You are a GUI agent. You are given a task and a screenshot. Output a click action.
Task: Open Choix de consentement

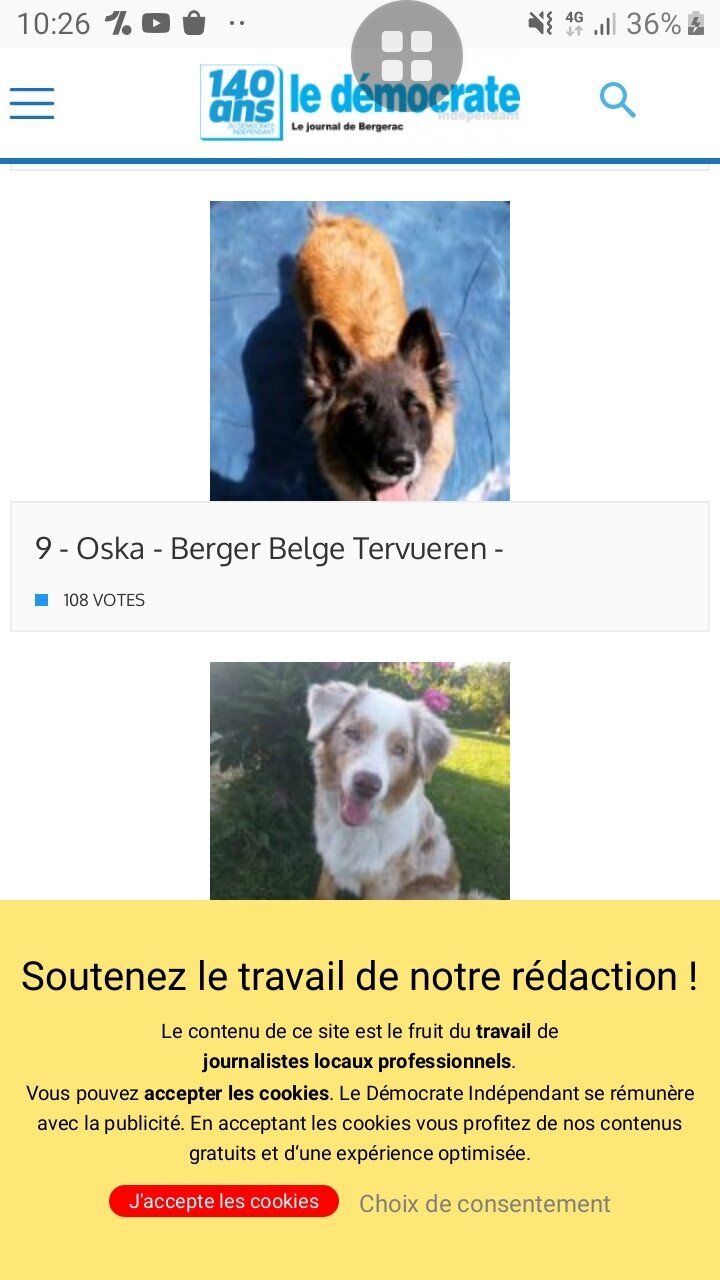point(485,1204)
